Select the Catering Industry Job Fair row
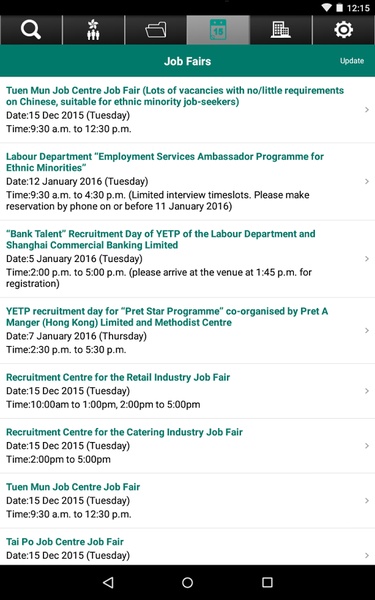The image size is (375, 600). coord(188,446)
